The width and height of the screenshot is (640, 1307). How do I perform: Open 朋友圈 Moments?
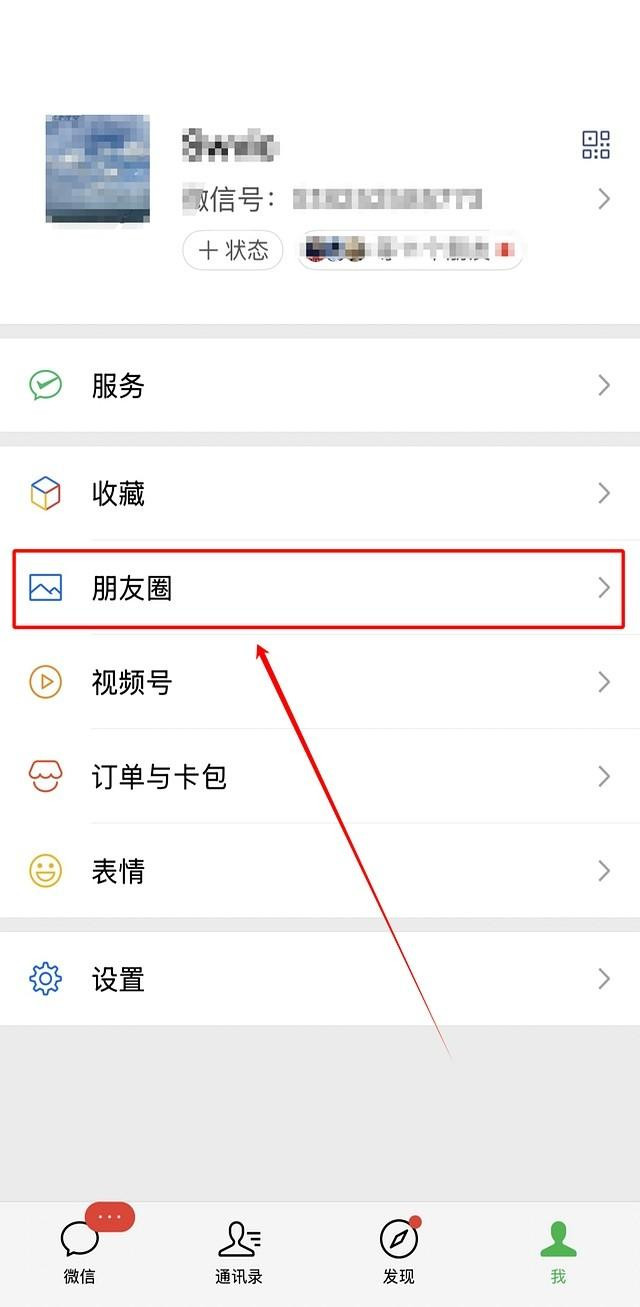[320, 588]
